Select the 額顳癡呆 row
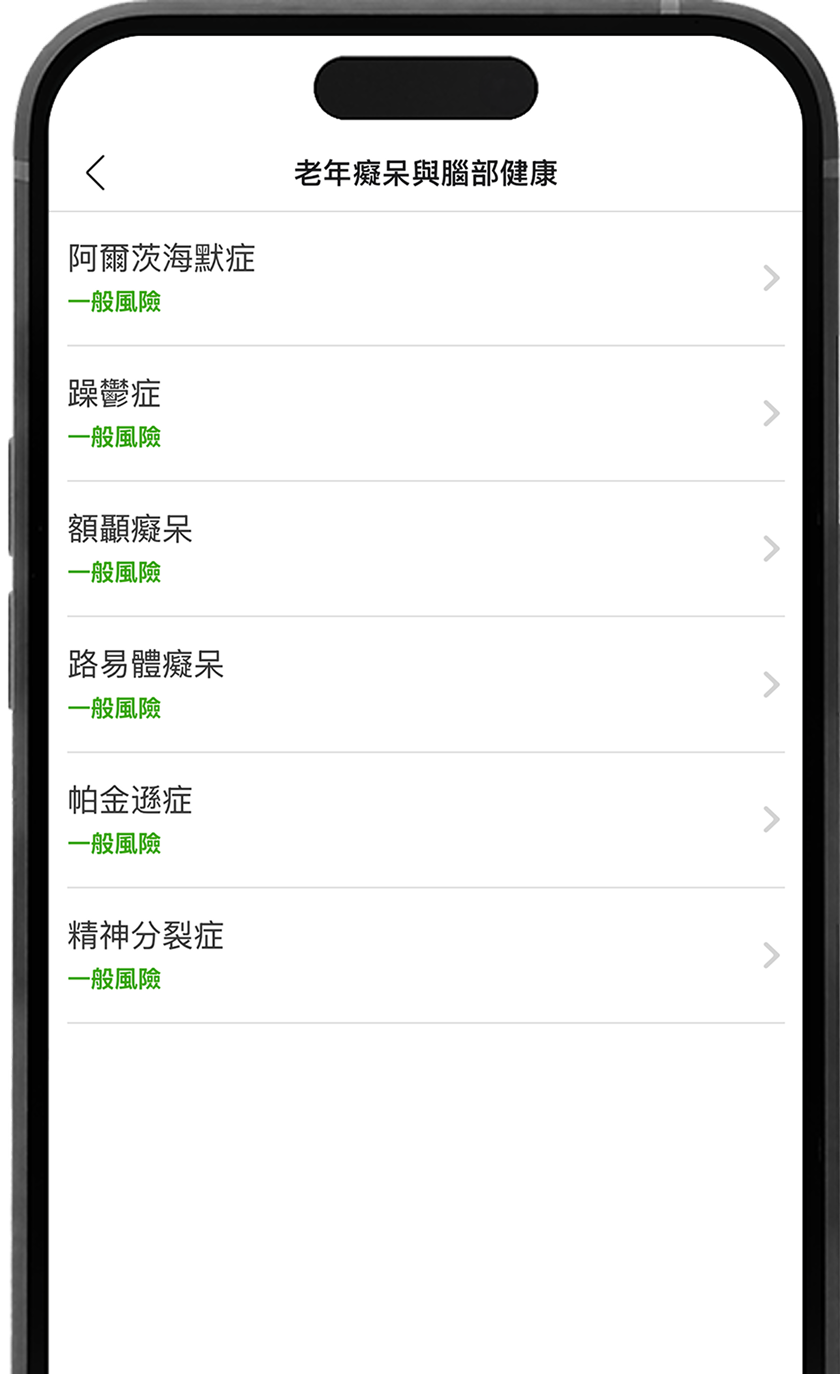 point(425,548)
